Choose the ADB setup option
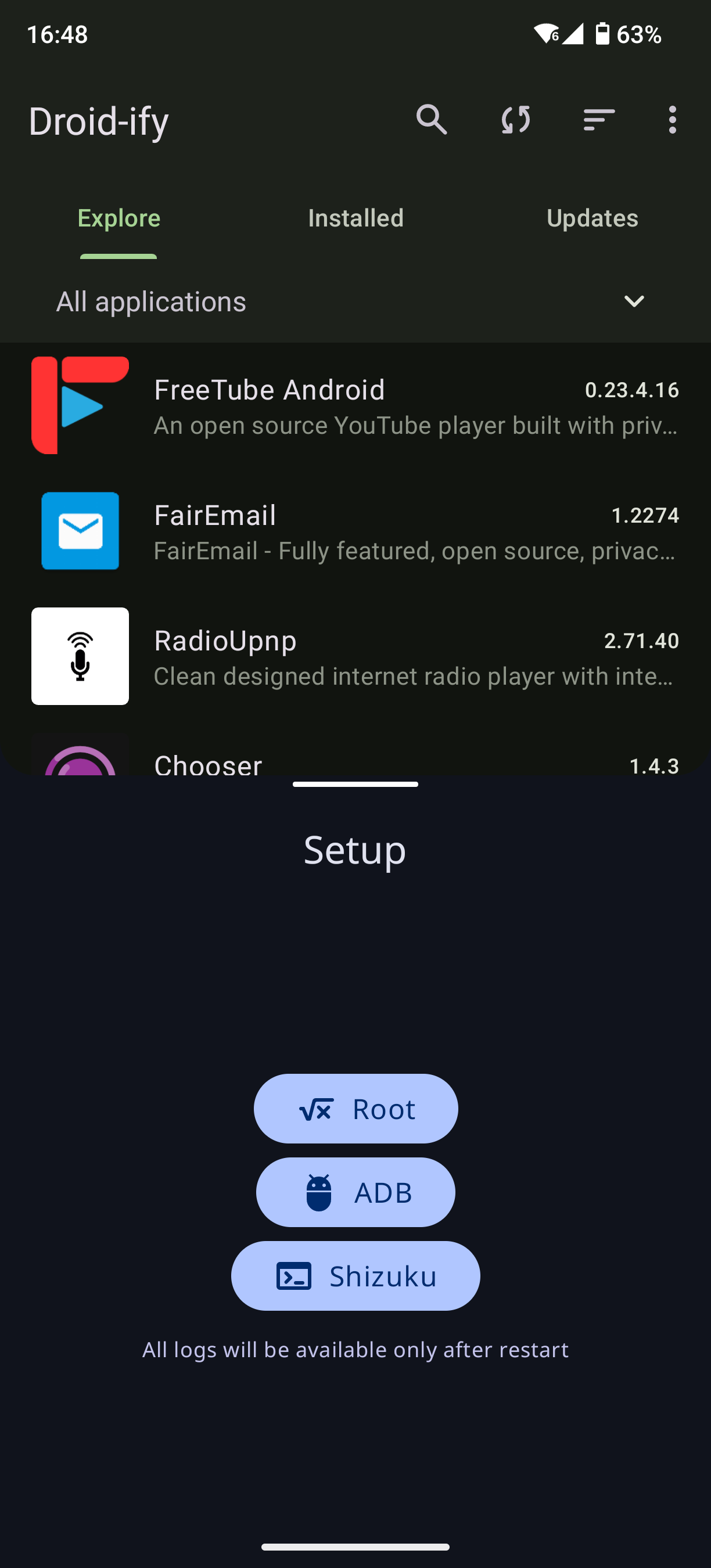Screen dimensions: 711x1568 pos(355,1192)
